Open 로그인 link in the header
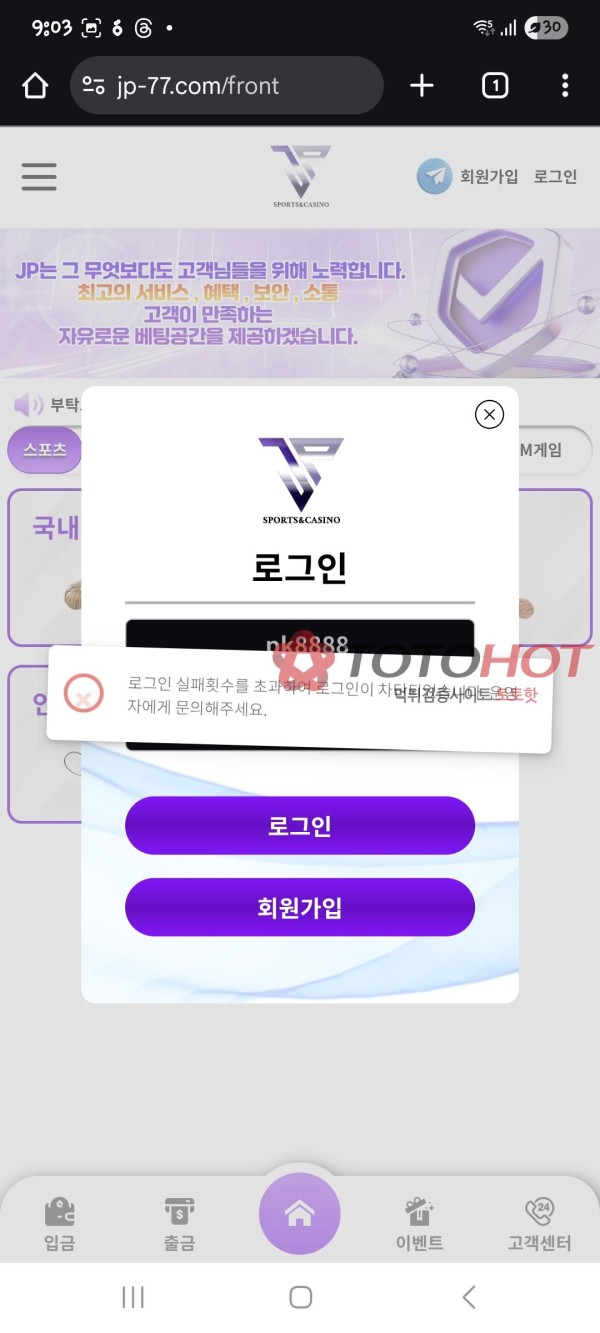 pyautogui.click(x=555, y=177)
